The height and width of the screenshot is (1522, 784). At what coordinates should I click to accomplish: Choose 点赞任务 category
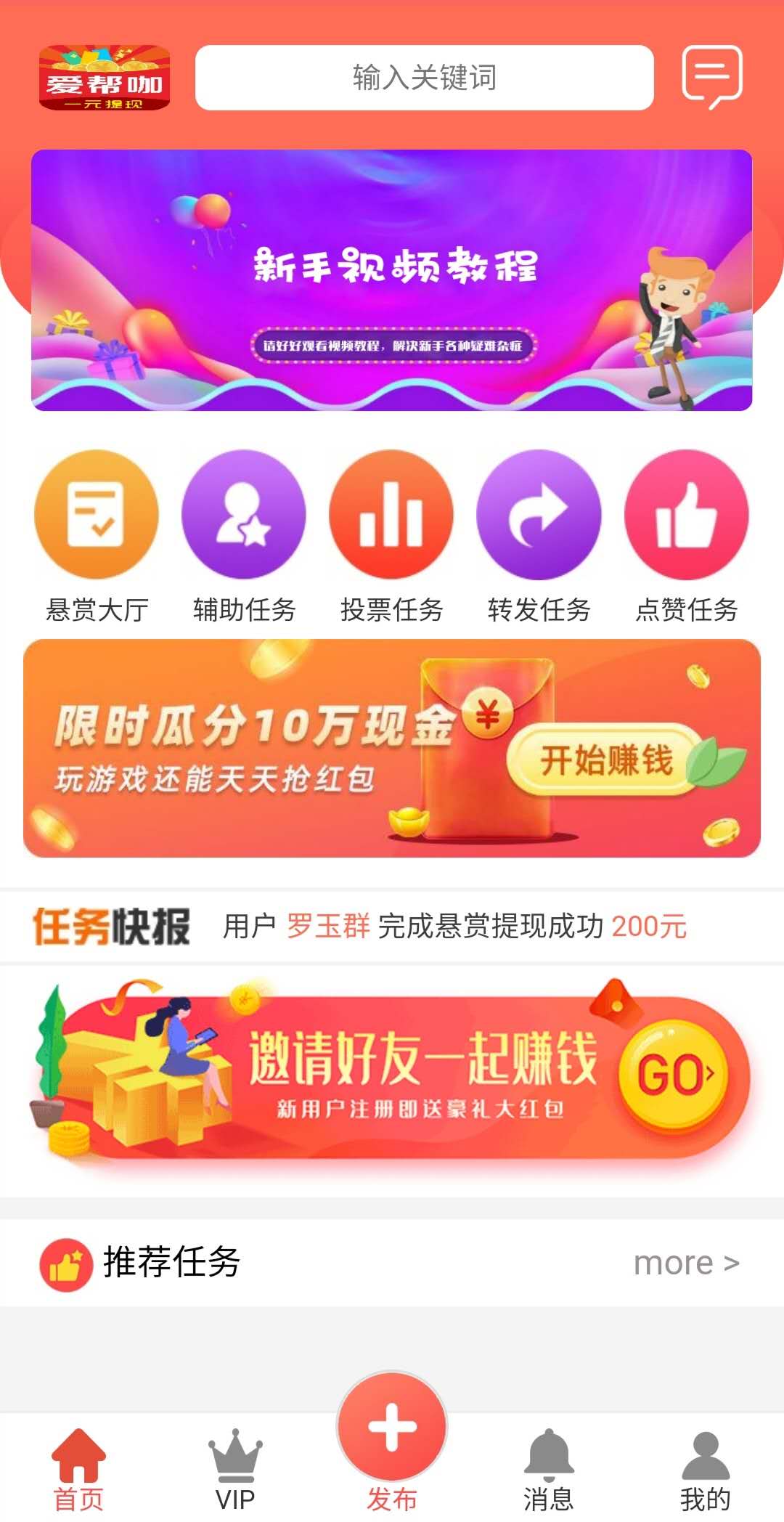coord(687,537)
